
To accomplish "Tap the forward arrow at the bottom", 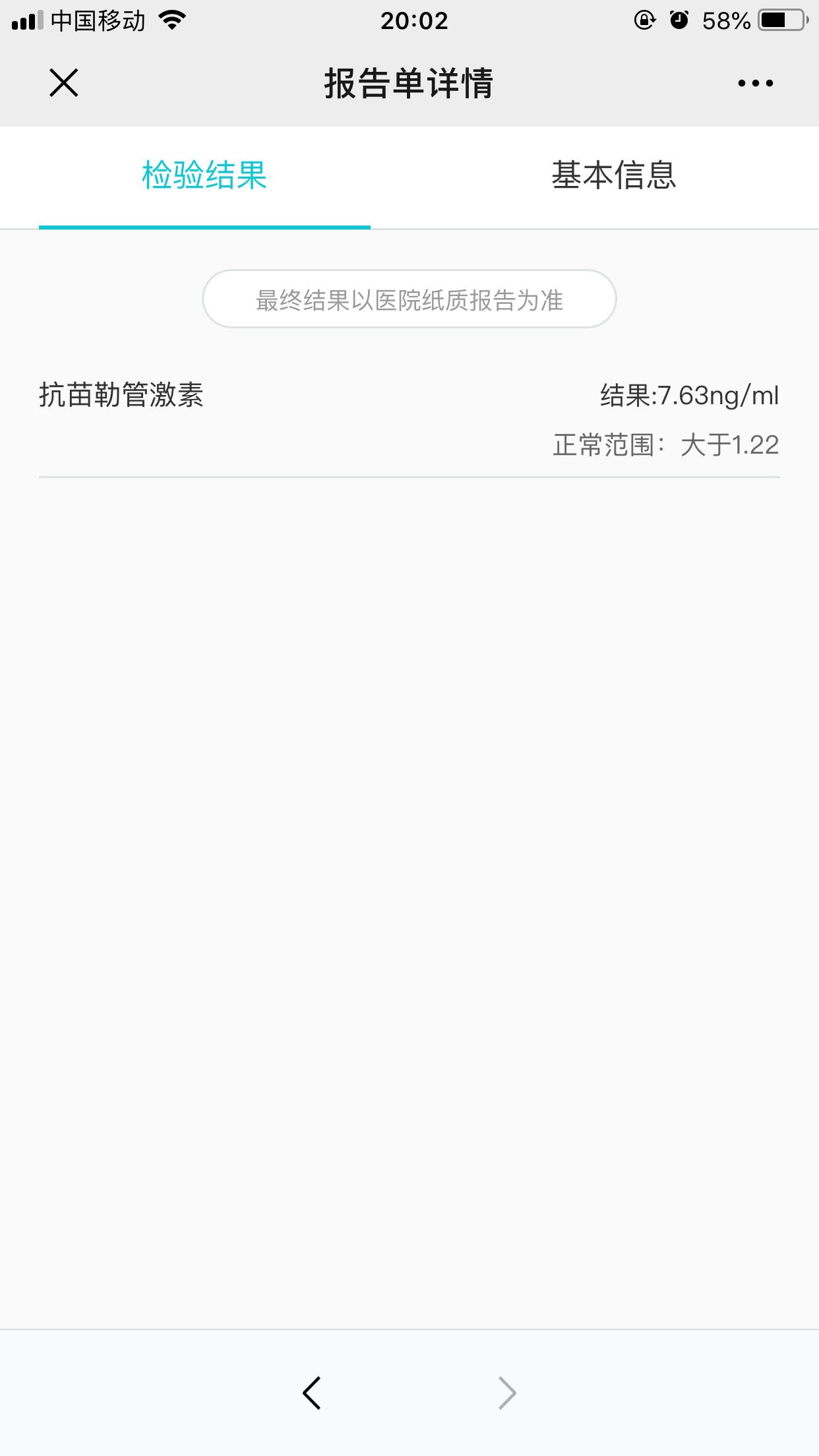I will pyautogui.click(x=506, y=1393).
